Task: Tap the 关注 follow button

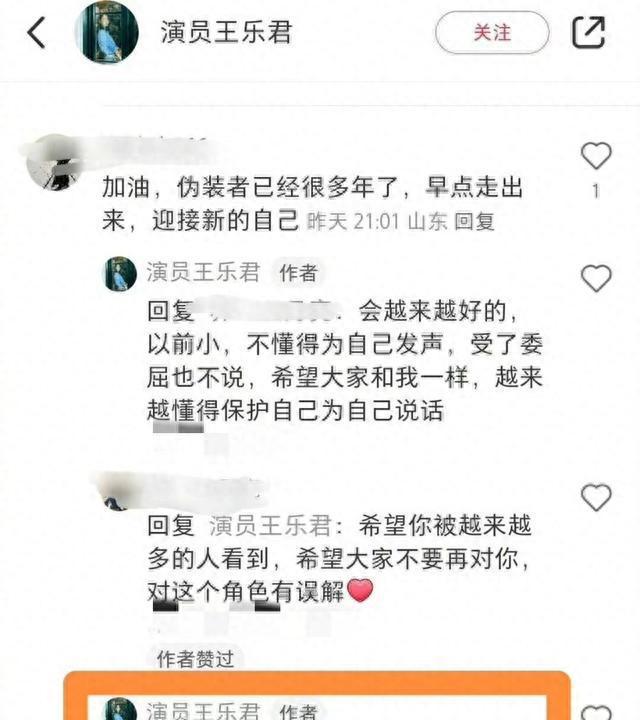Action: pyautogui.click(x=492, y=34)
